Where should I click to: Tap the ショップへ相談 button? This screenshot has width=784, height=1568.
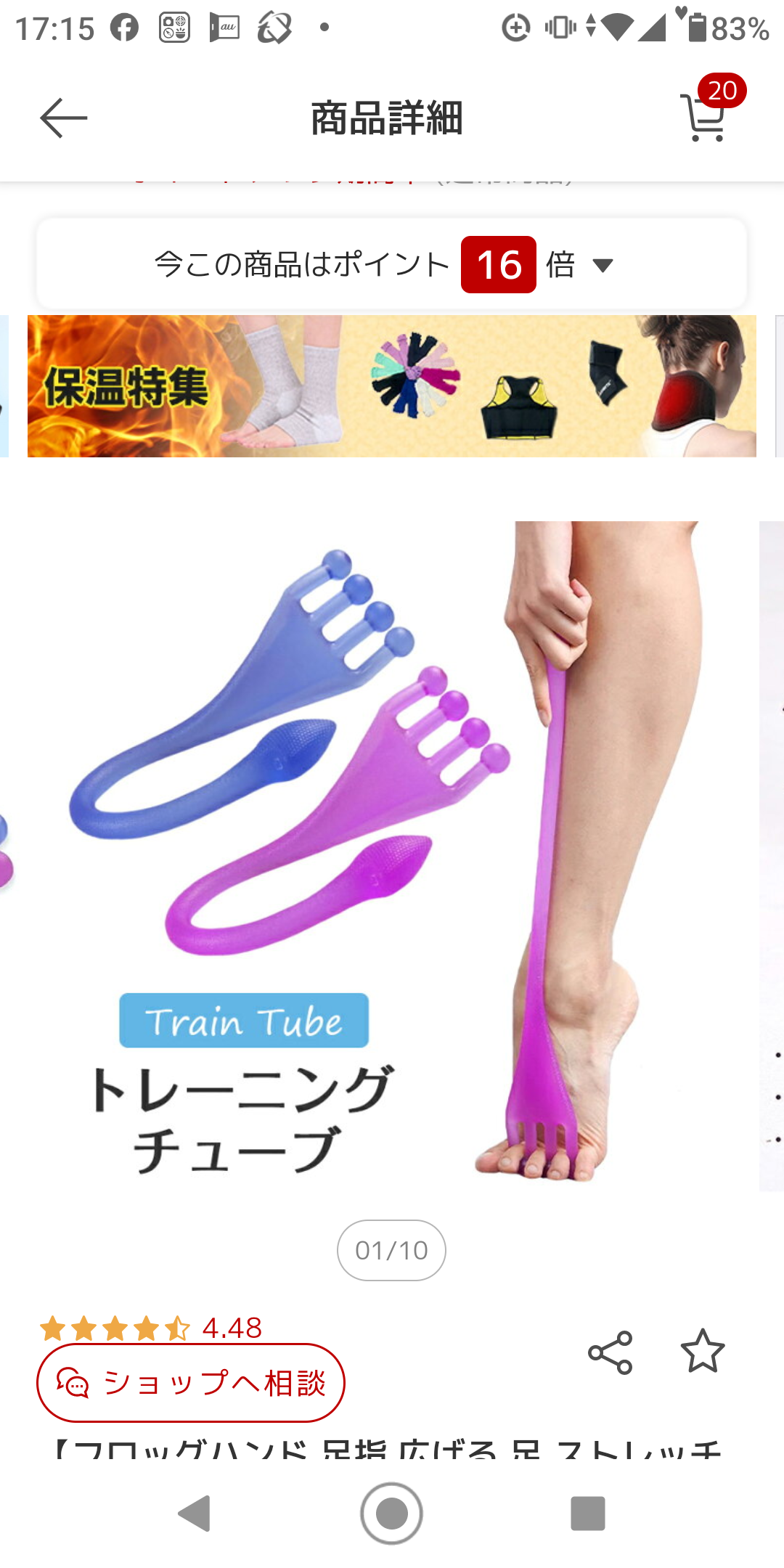click(x=191, y=1383)
